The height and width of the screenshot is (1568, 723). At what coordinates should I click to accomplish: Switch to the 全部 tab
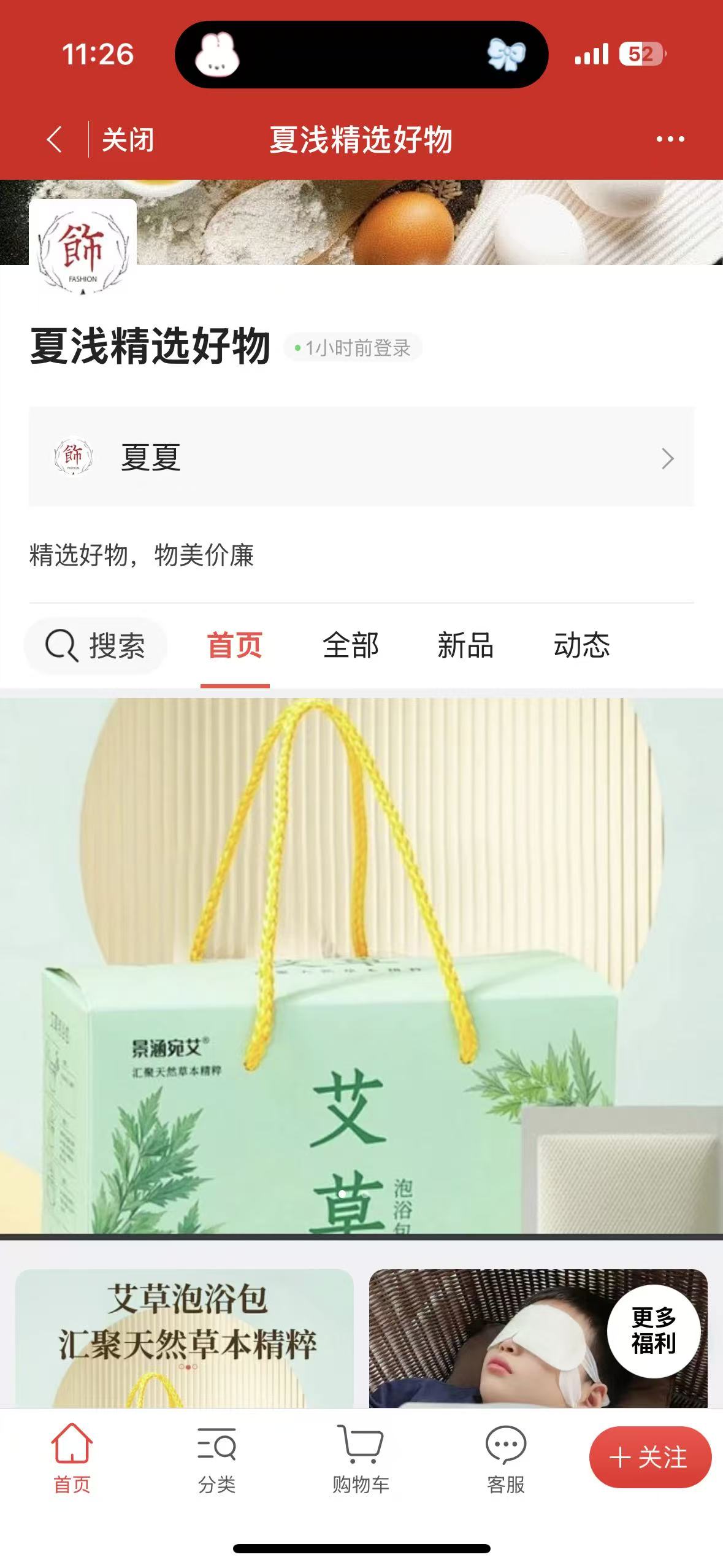(351, 645)
